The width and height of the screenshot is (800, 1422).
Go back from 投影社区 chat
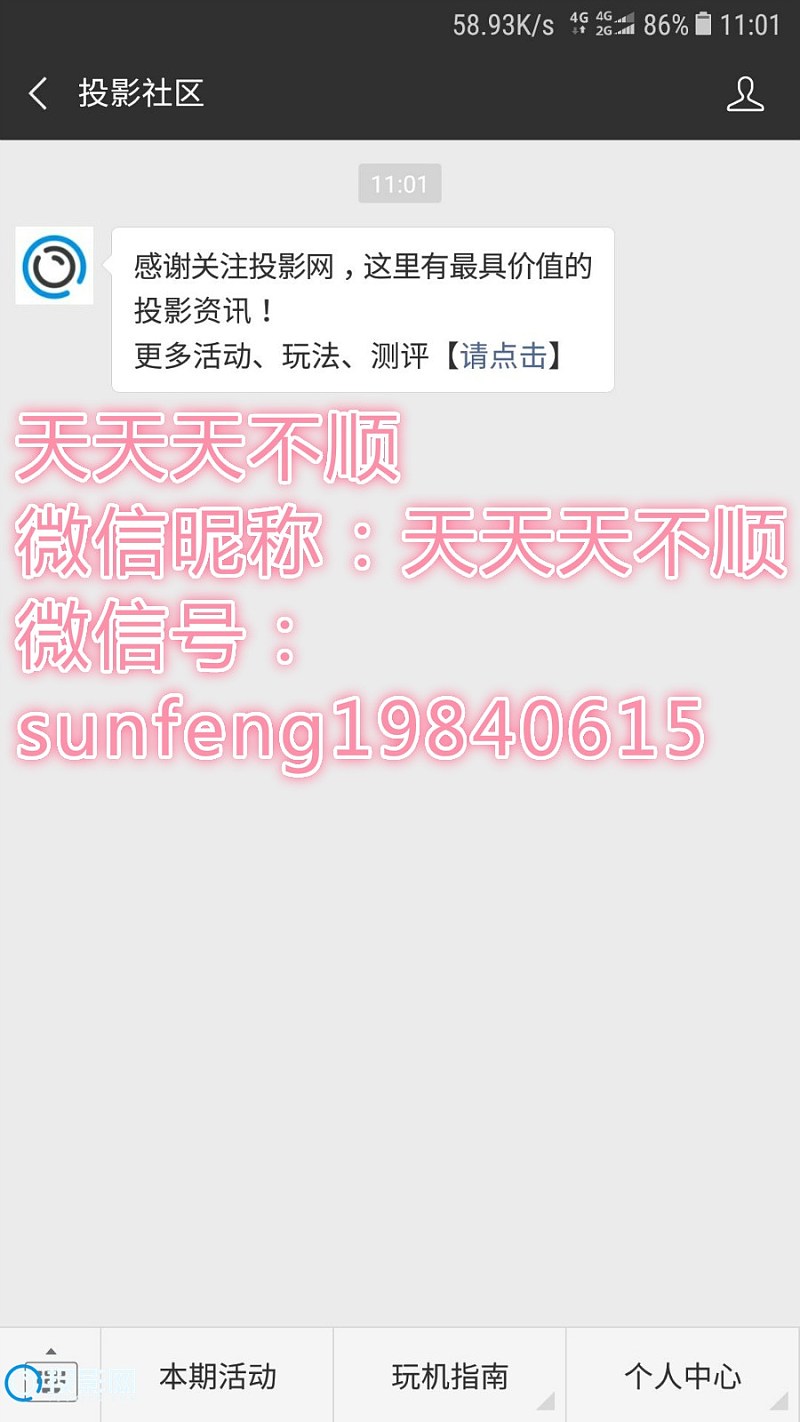(x=38, y=94)
